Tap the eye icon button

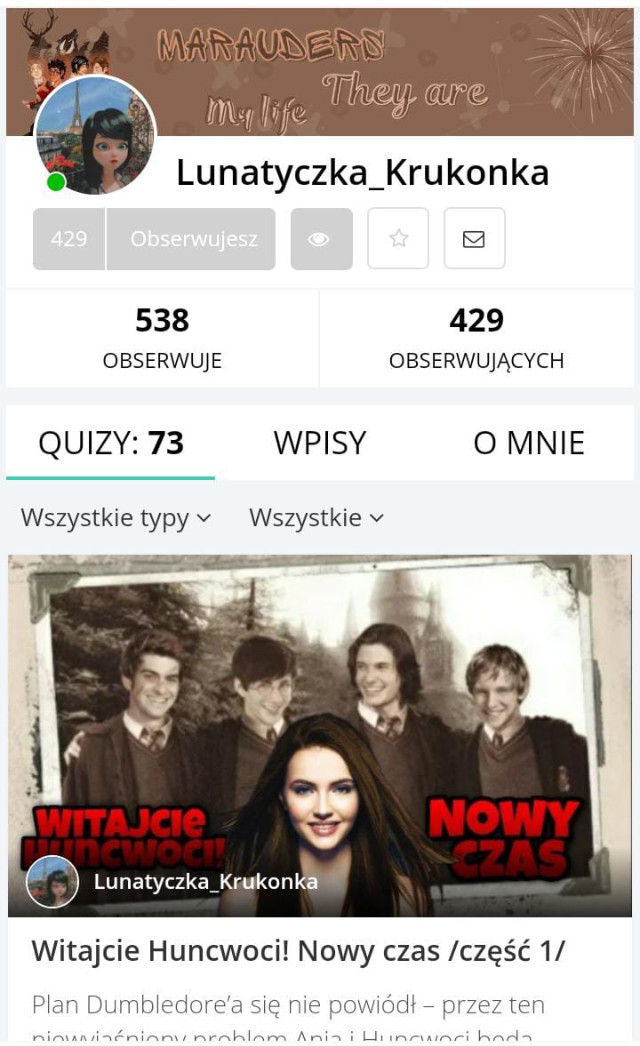coord(321,239)
